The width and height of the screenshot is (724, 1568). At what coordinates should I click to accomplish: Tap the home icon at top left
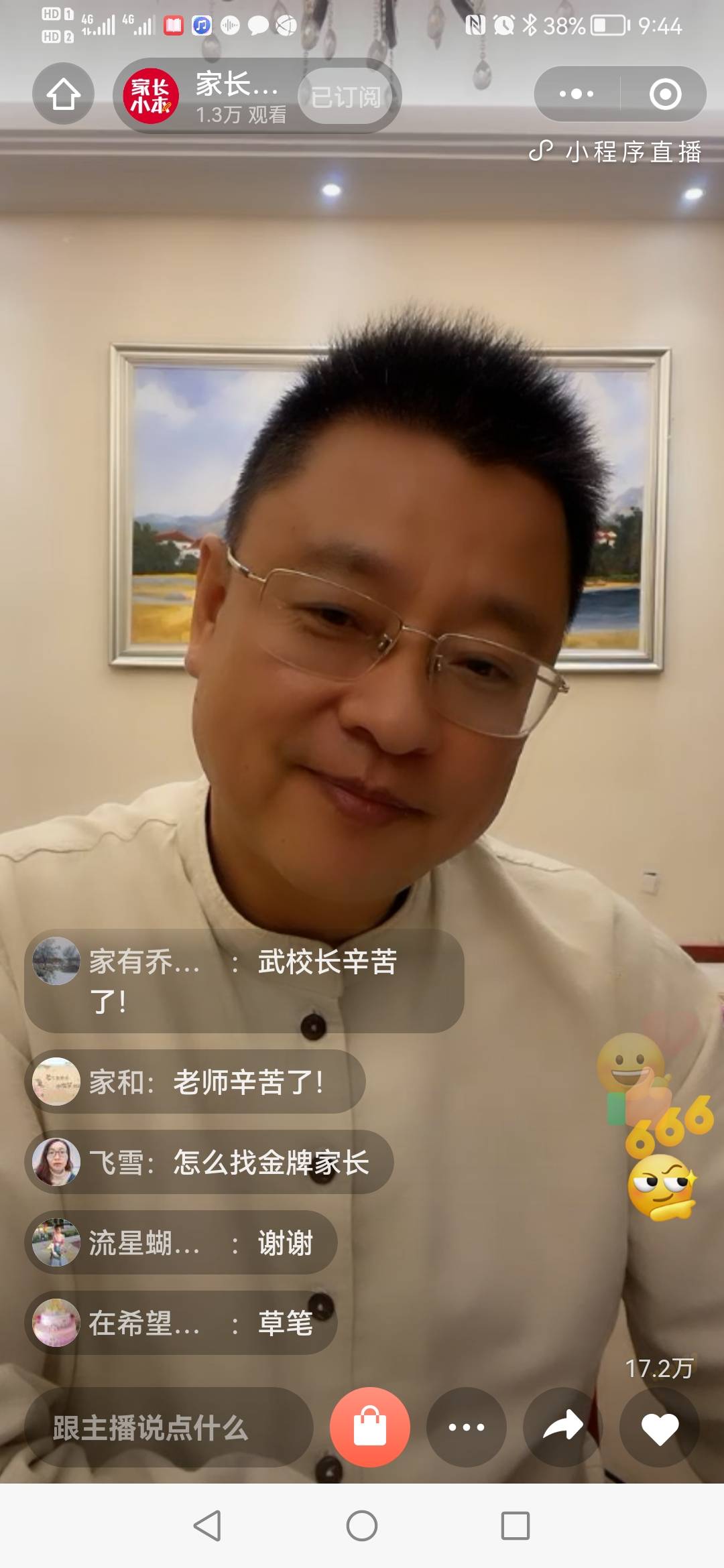pyautogui.click(x=64, y=94)
